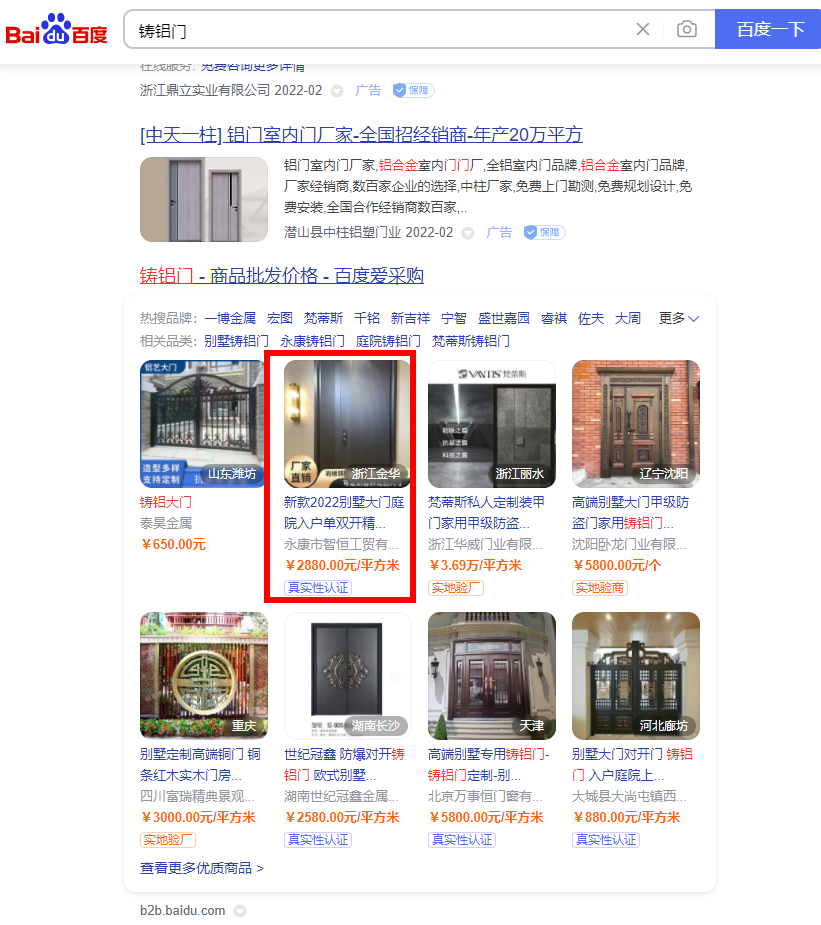Tap the 百度一下 search button
Viewport: 821px width, 925px height.
(x=769, y=30)
